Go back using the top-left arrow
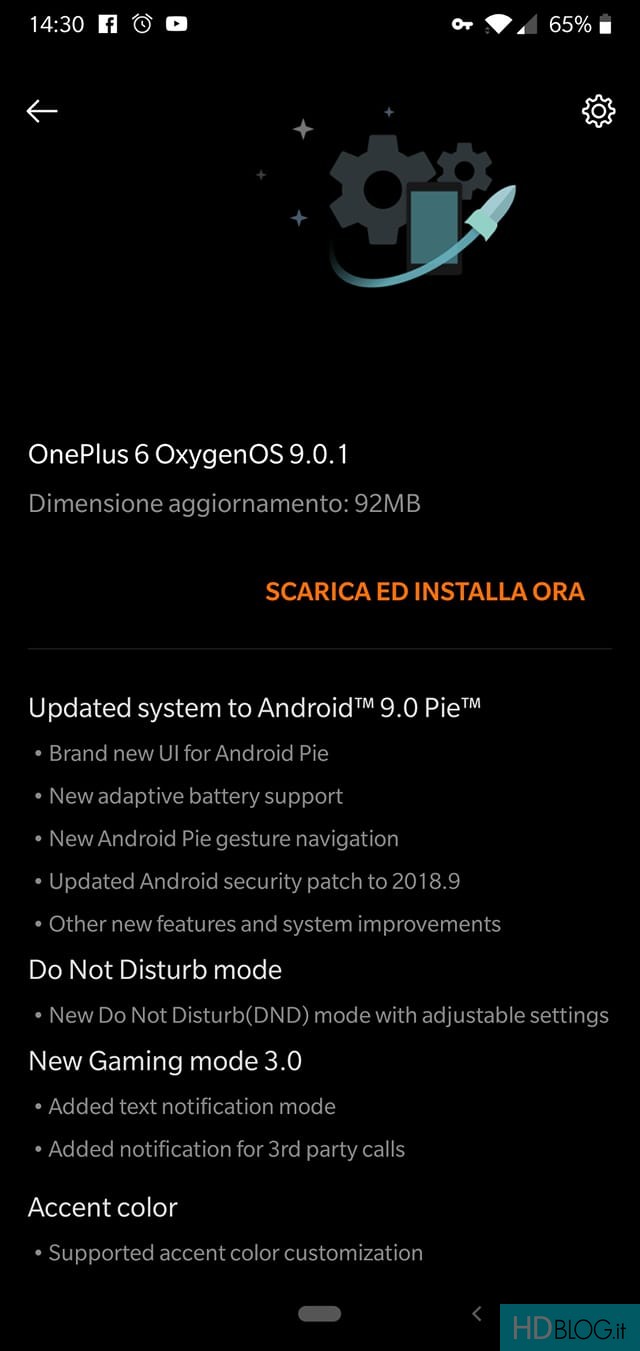640x1351 pixels. click(x=42, y=111)
